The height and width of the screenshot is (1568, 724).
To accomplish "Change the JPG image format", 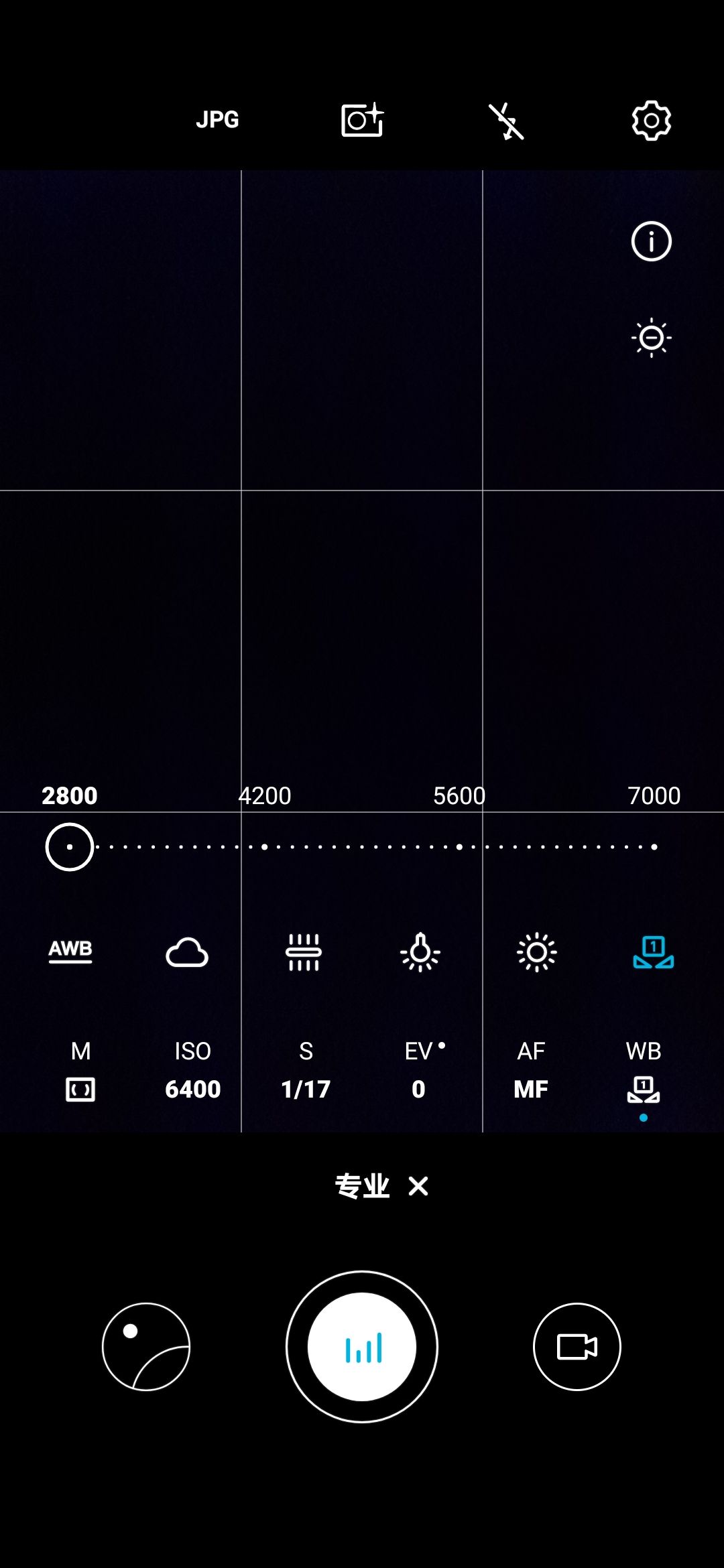I will pos(217,120).
